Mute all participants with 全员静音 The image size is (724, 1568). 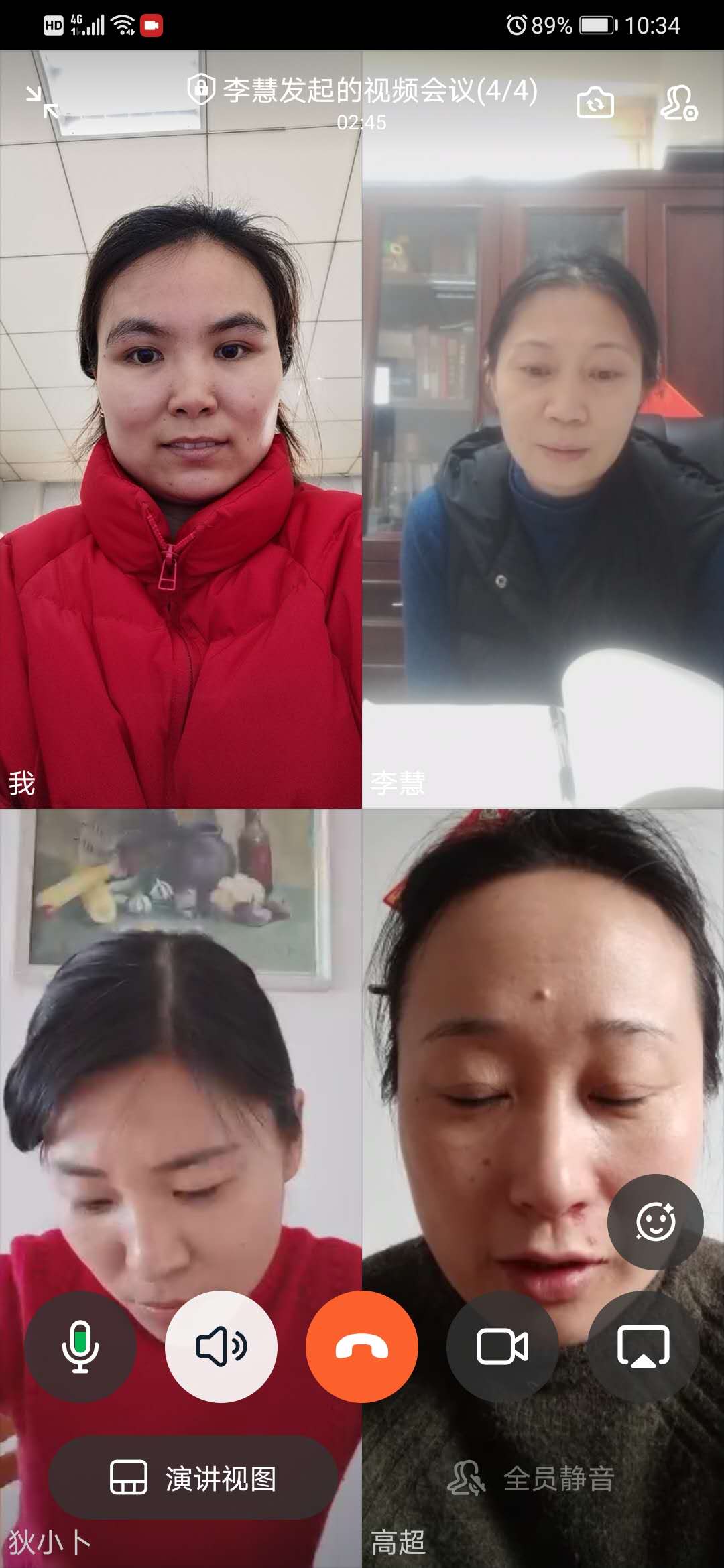click(531, 1479)
